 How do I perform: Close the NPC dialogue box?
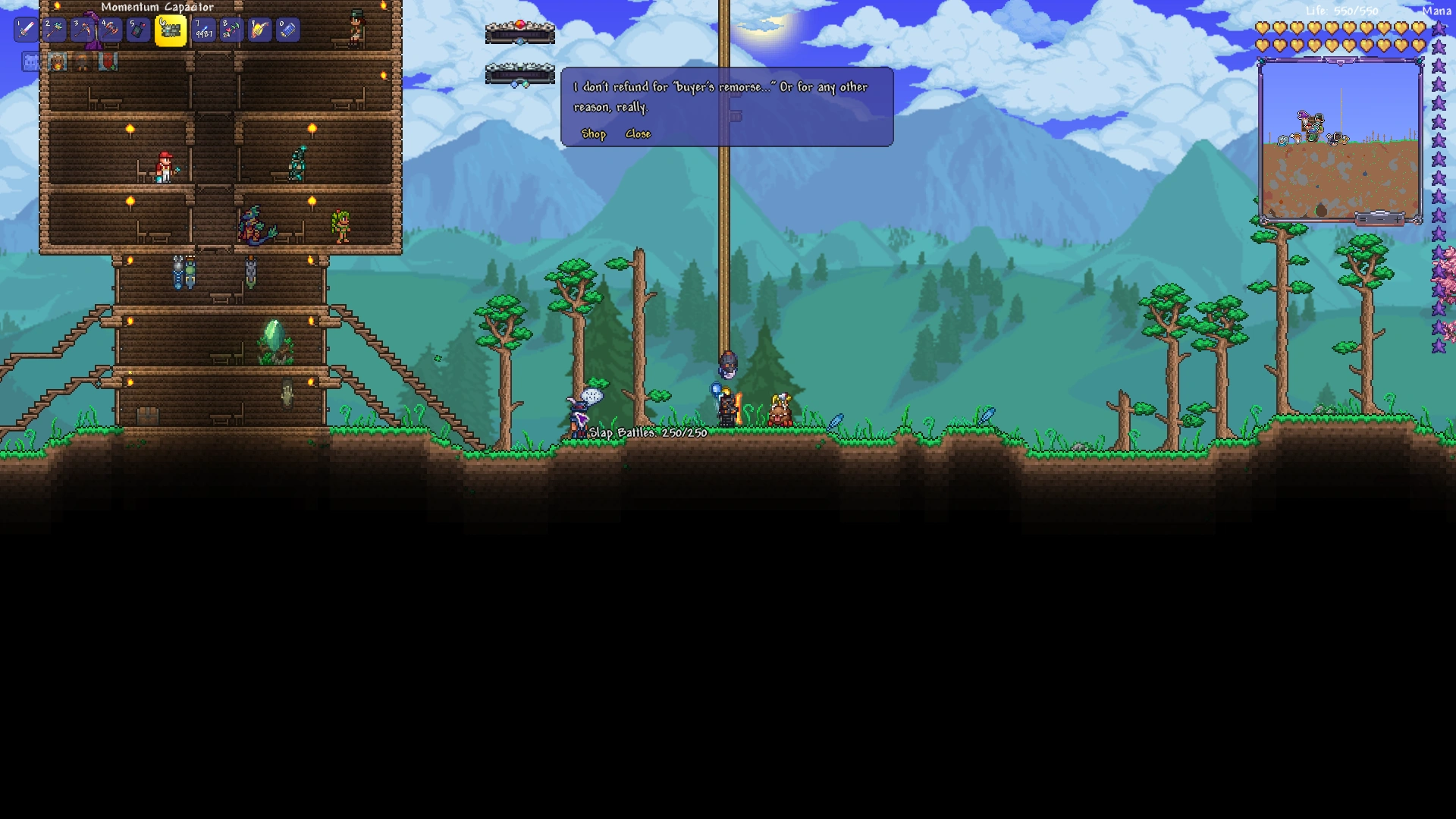point(638,134)
